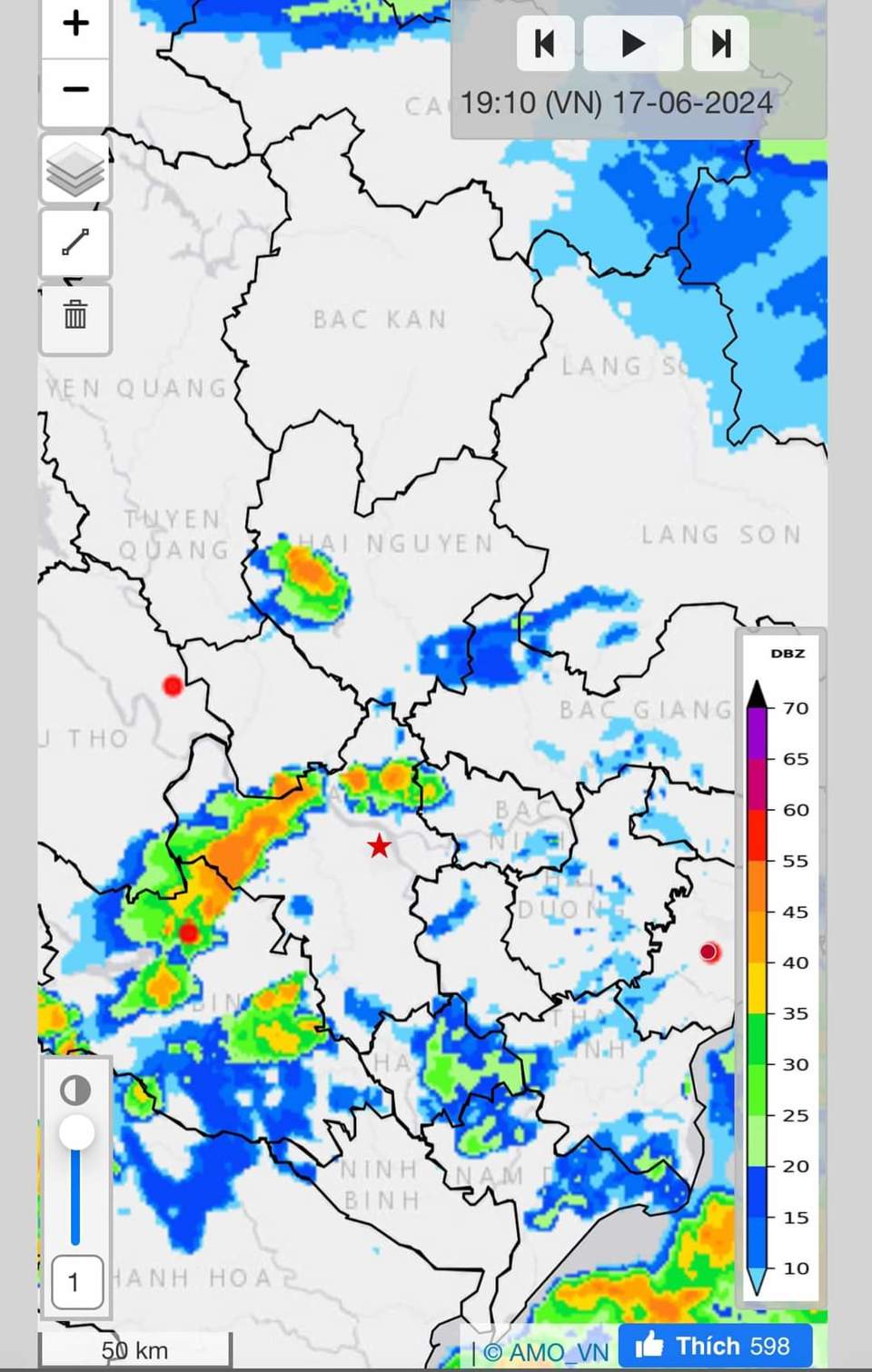Tap the opacity slider handle
This screenshot has height=1372, width=872.
(x=75, y=1133)
